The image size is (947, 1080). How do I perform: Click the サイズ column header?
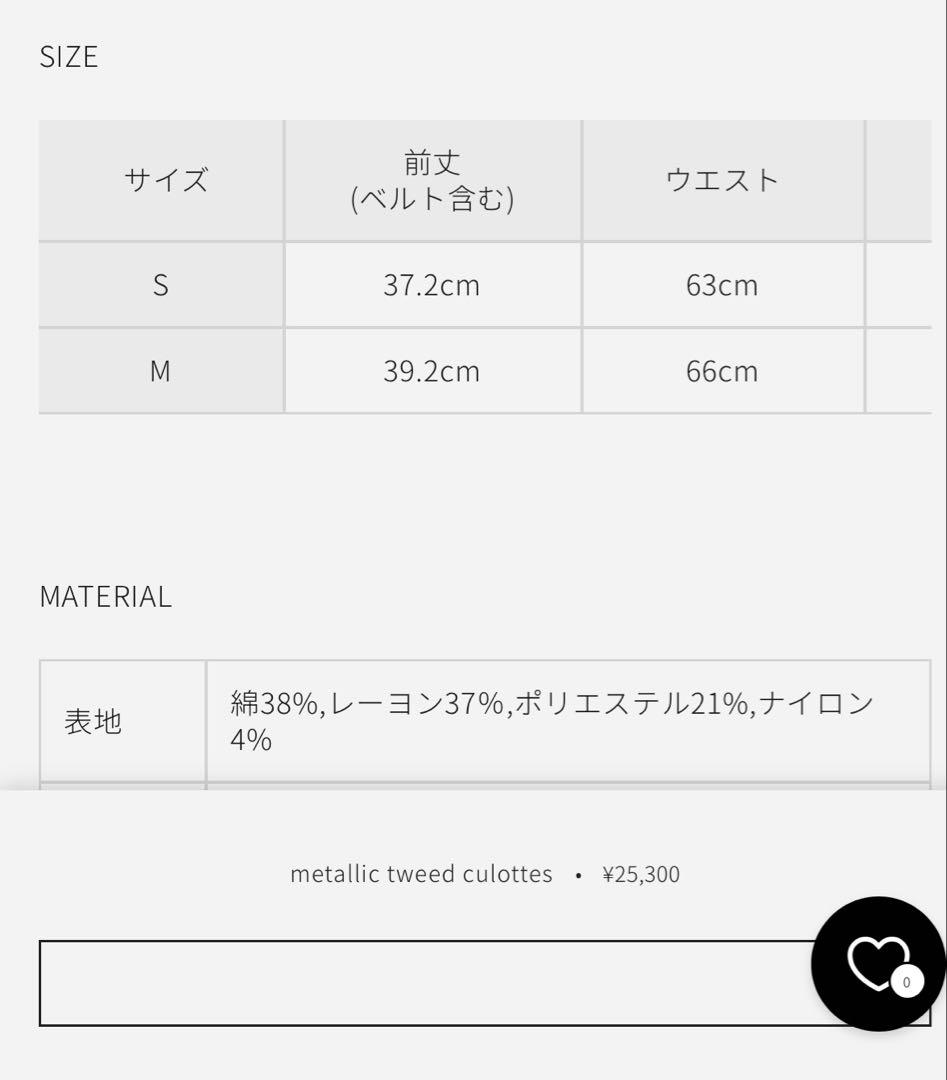160,180
